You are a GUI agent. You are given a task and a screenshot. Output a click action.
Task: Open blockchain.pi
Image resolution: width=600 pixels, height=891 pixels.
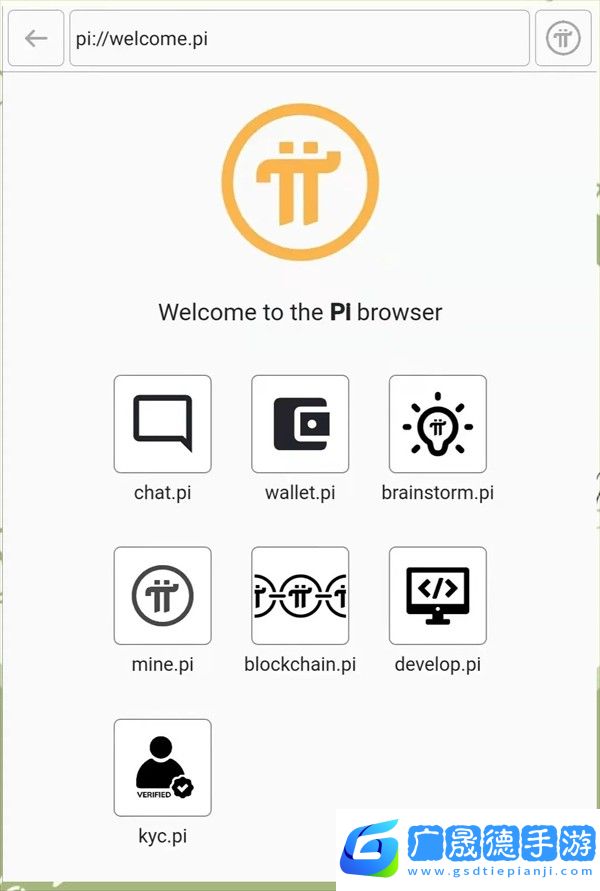(300, 596)
